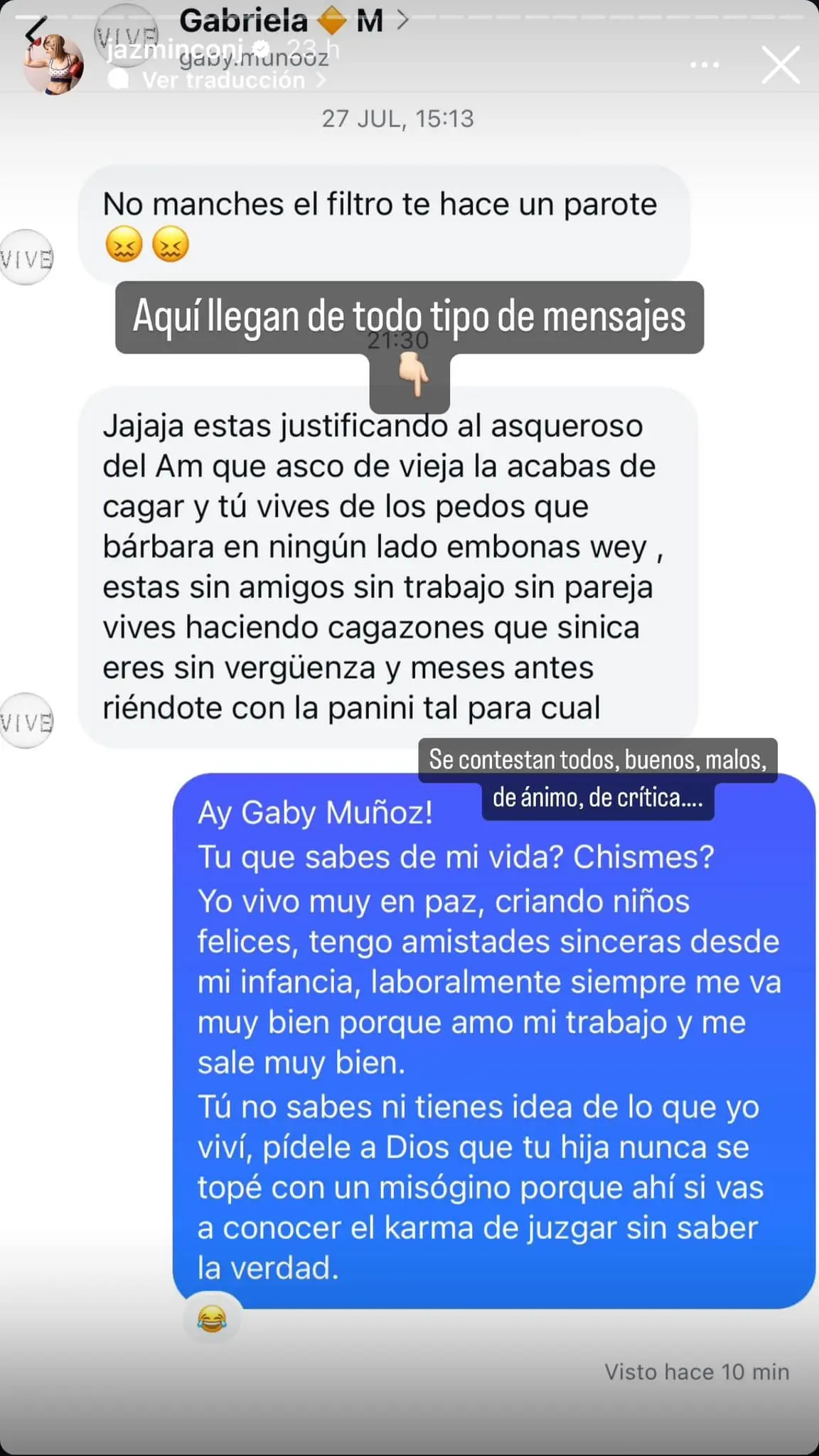The height and width of the screenshot is (1456, 819).
Task: Tap Ver traducción to translate story
Action: coord(224,80)
